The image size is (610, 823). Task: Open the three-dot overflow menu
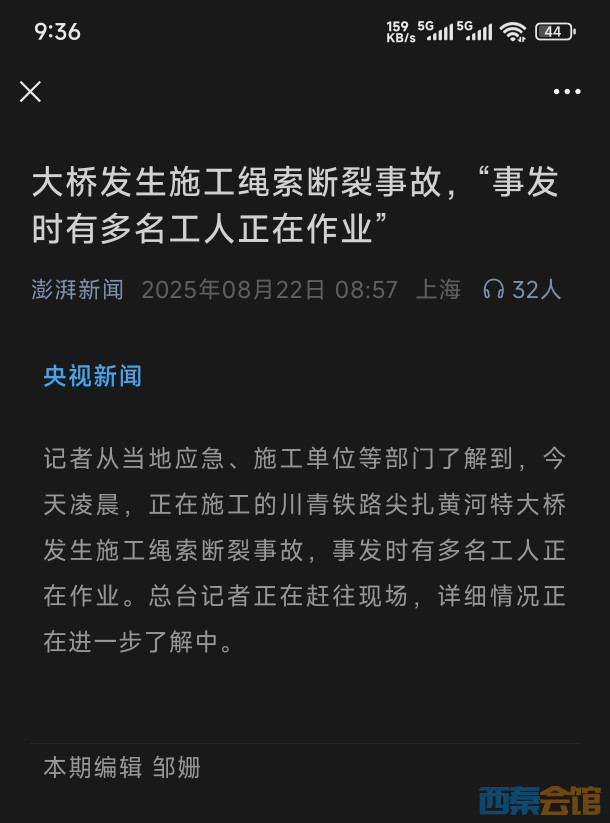(567, 92)
